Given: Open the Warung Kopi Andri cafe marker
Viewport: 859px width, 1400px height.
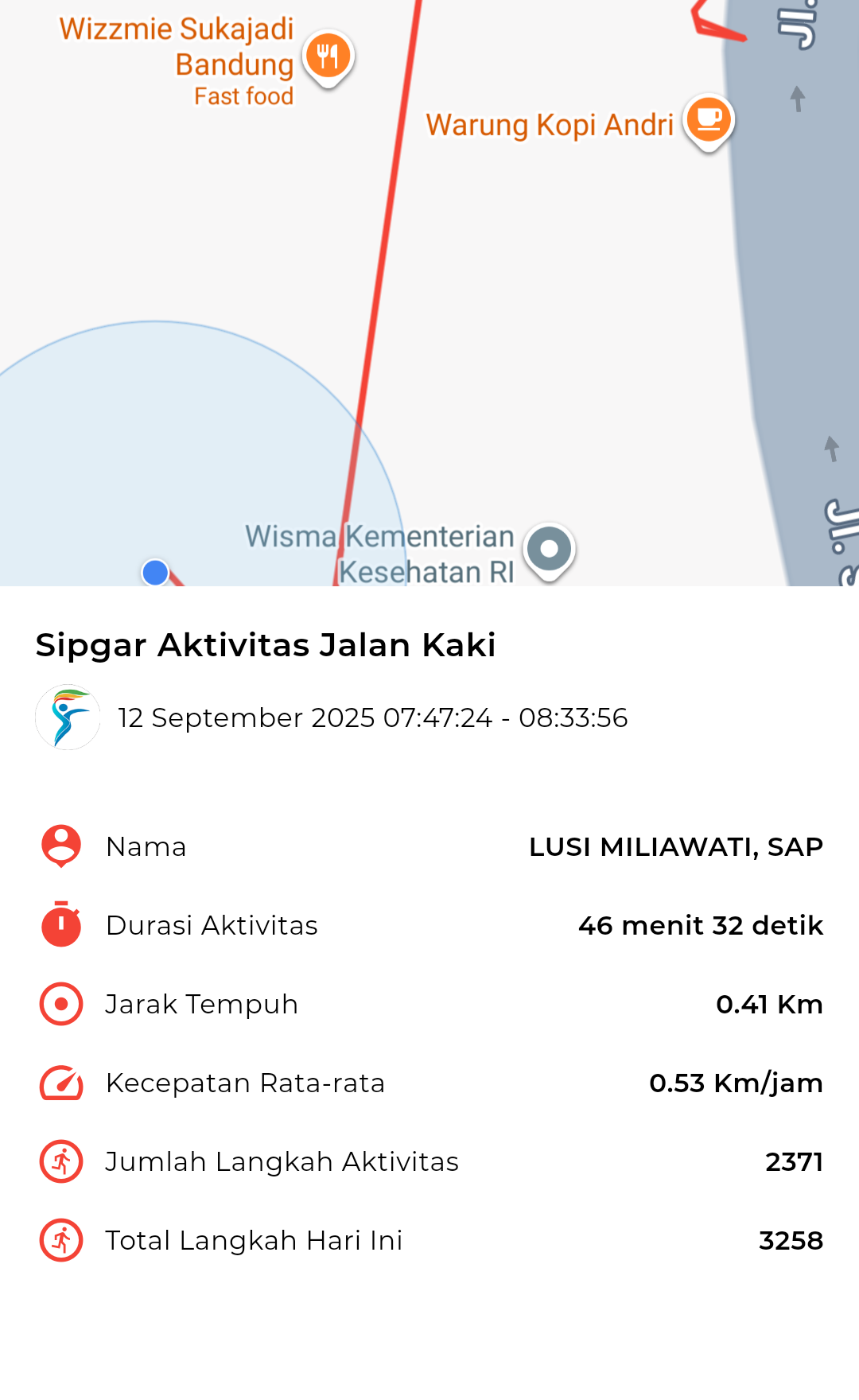Looking at the screenshot, I should pos(709,122).
